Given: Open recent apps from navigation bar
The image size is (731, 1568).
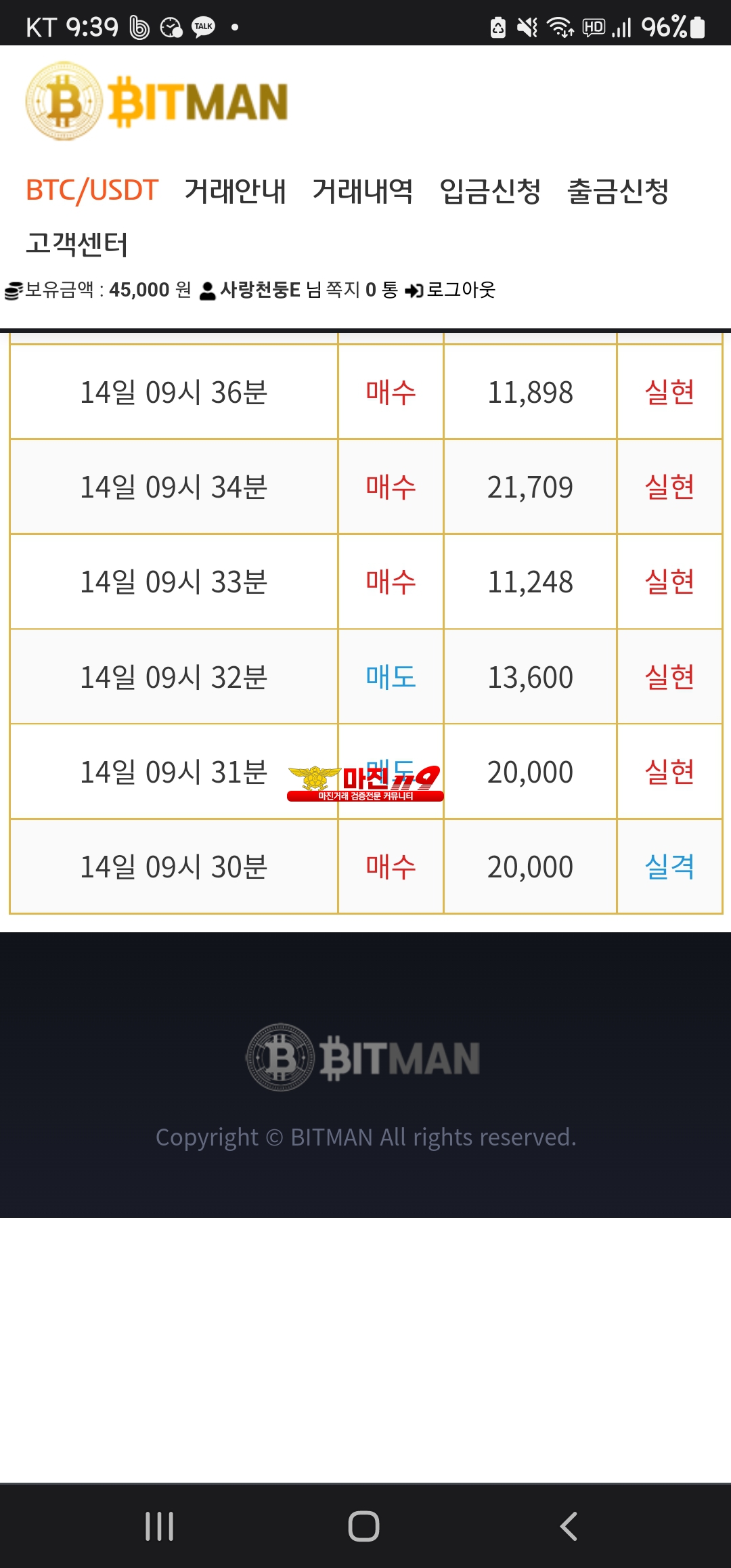Looking at the screenshot, I should [160, 1526].
